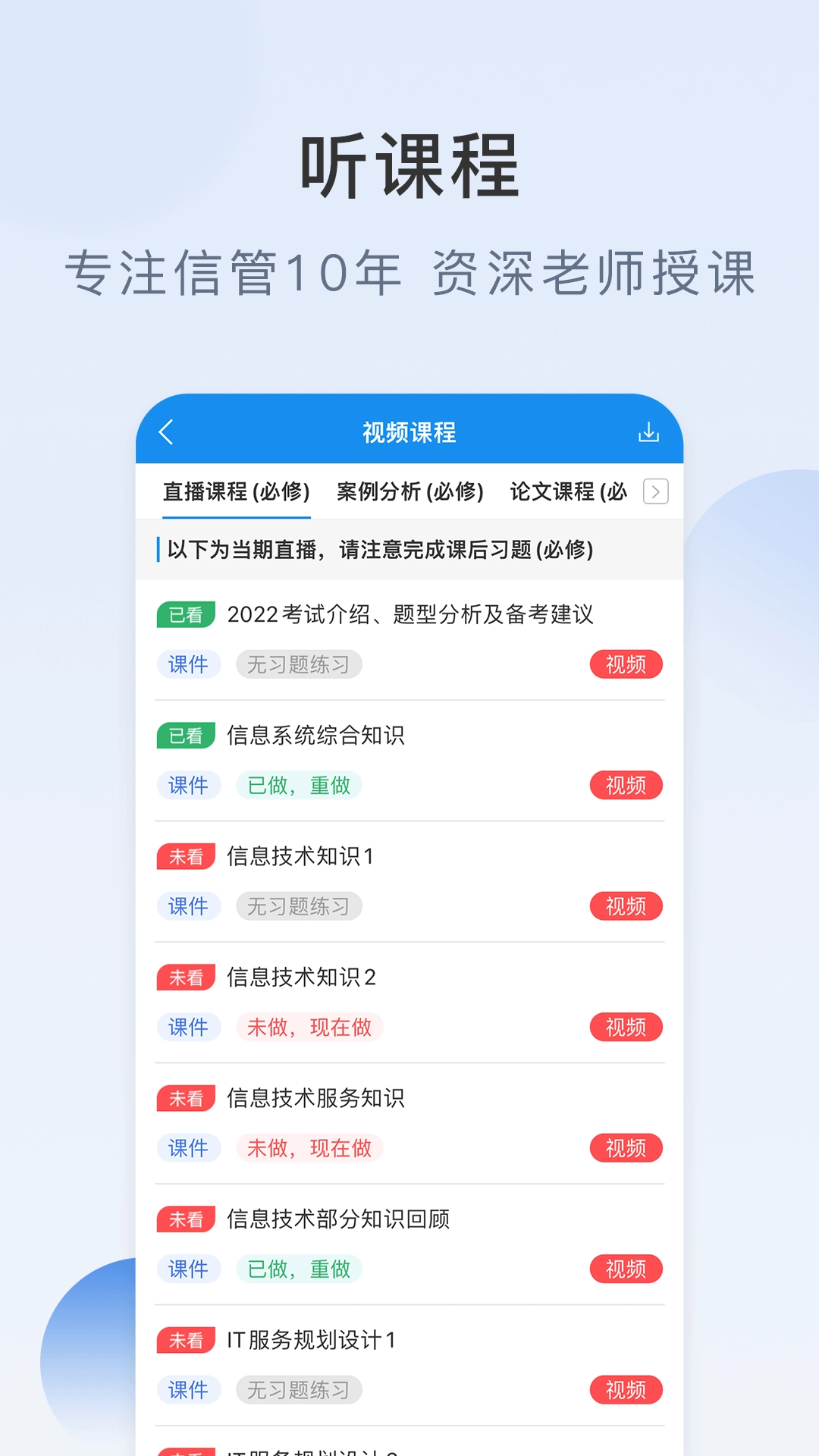819x1456 pixels.
Task: Tap the 视频 icon for 2022考试介绍 course
Action: pyautogui.click(x=625, y=664)
